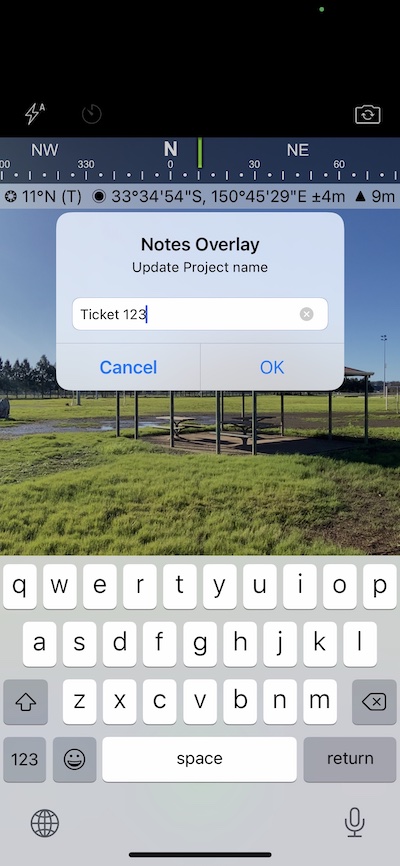Flip the camera with the switch icon

(x=368, y=114)
